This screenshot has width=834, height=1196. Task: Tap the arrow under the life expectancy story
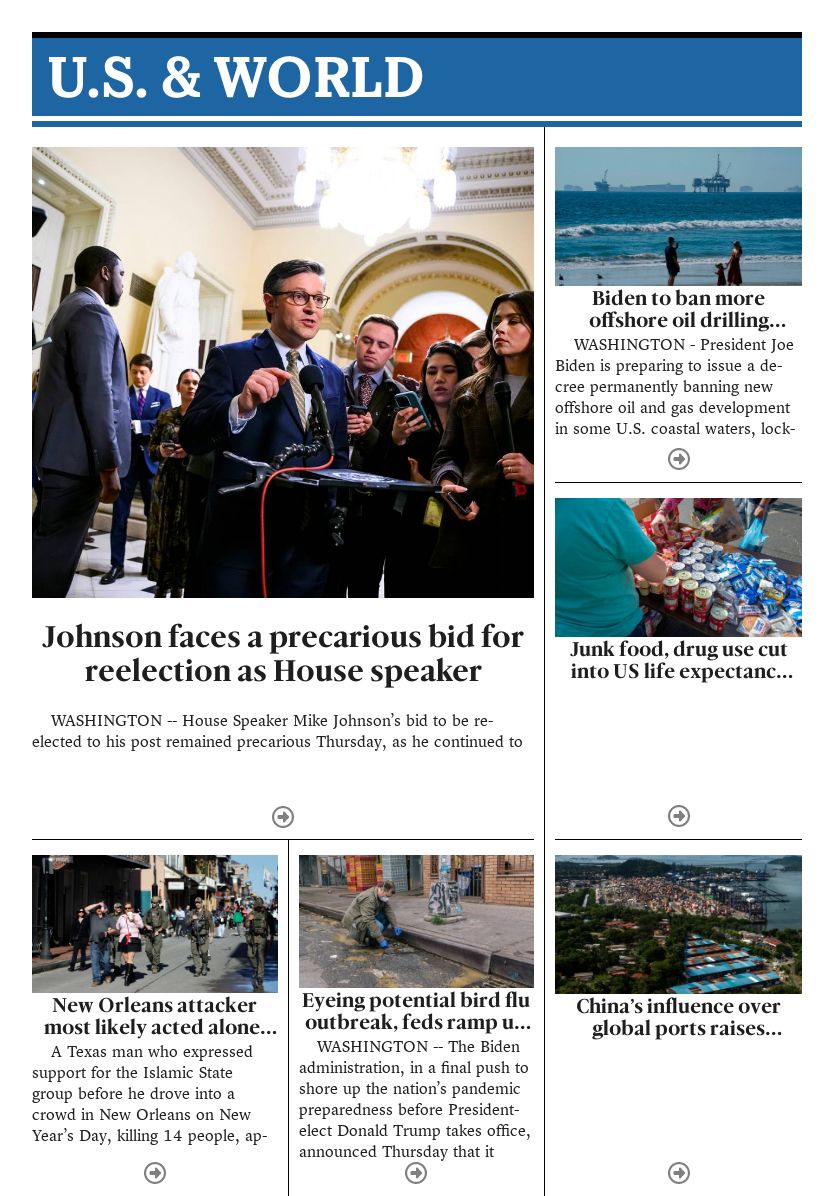(679, 816)
